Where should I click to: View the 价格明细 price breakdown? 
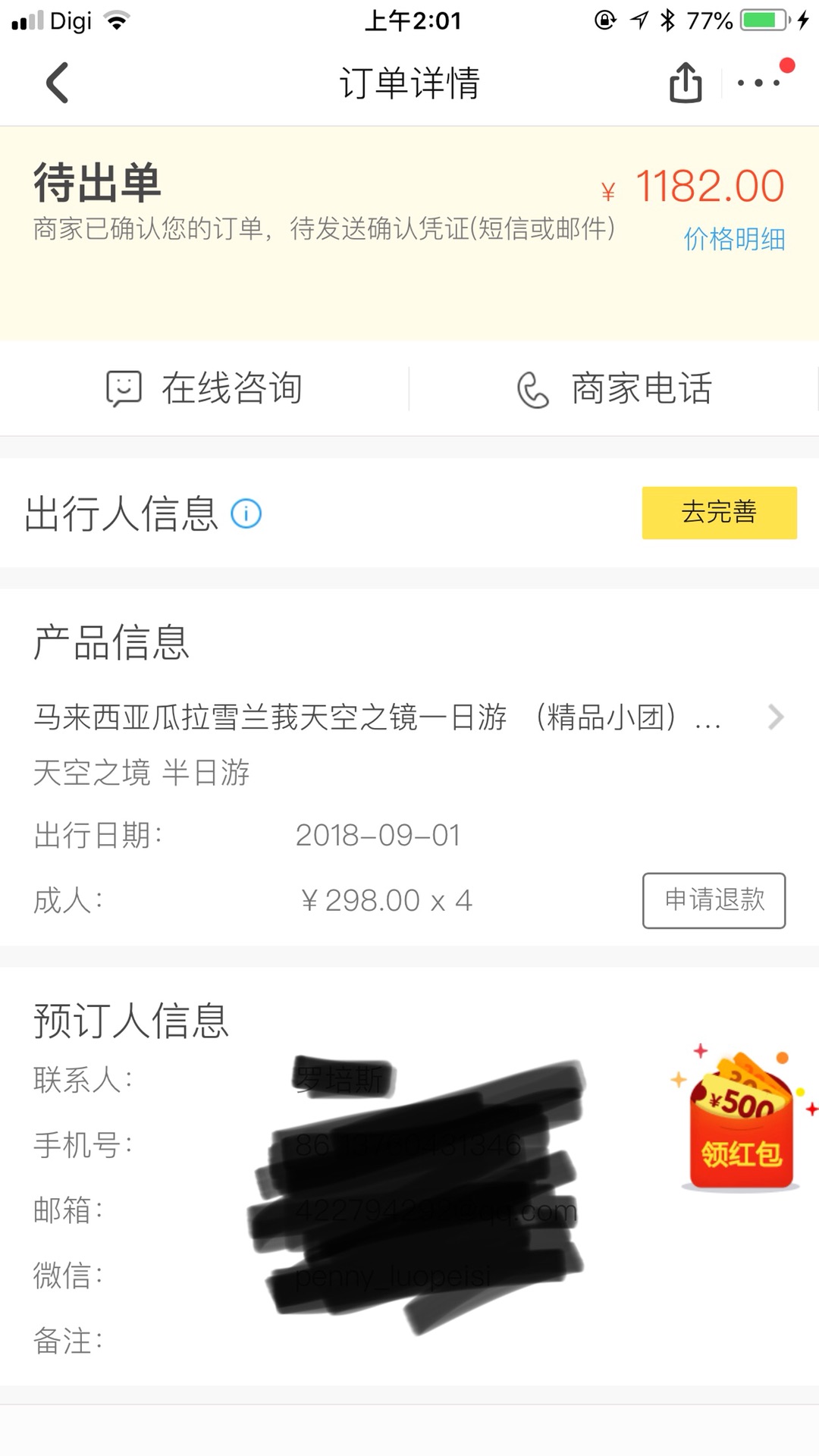734,239
